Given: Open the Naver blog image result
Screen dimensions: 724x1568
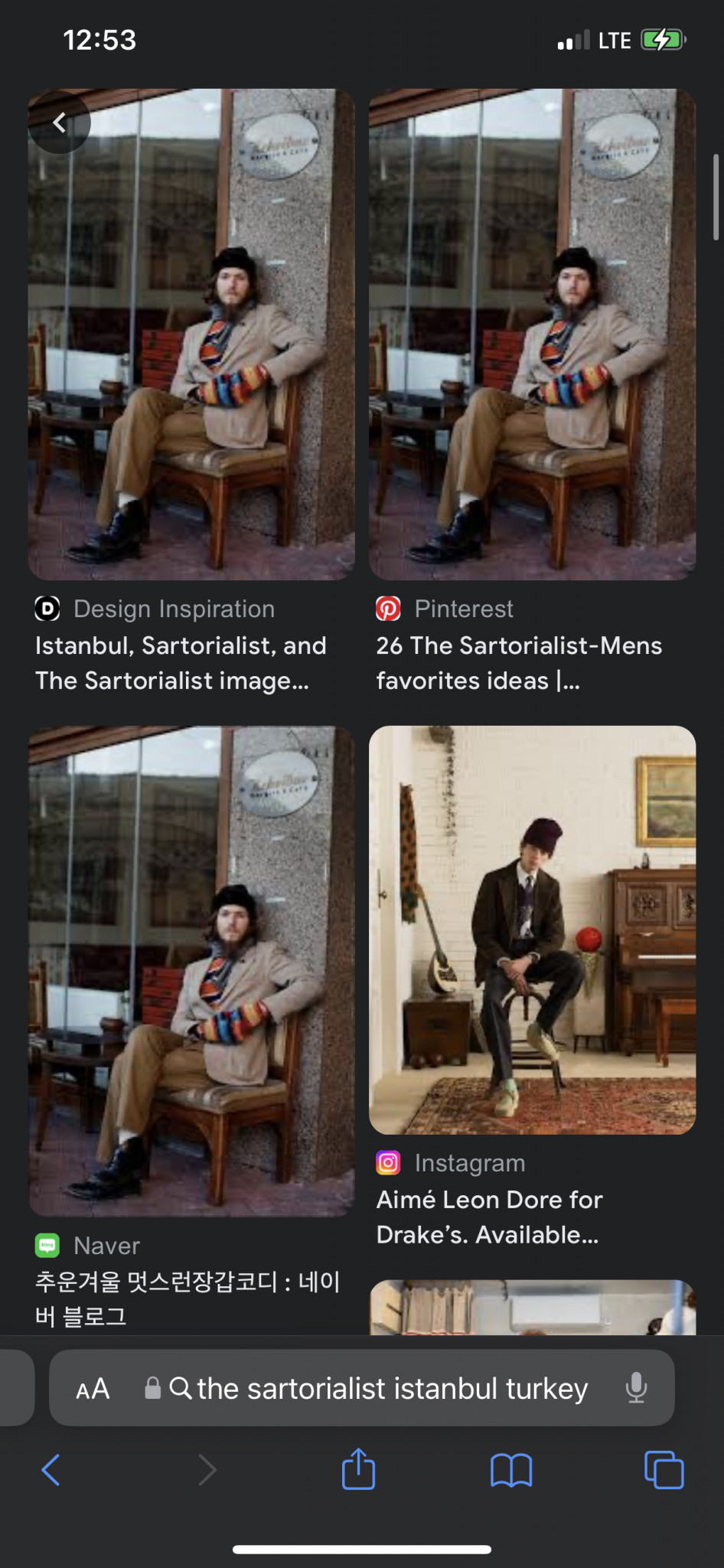Looking at the screenshot, I should (x=191, y=971).
